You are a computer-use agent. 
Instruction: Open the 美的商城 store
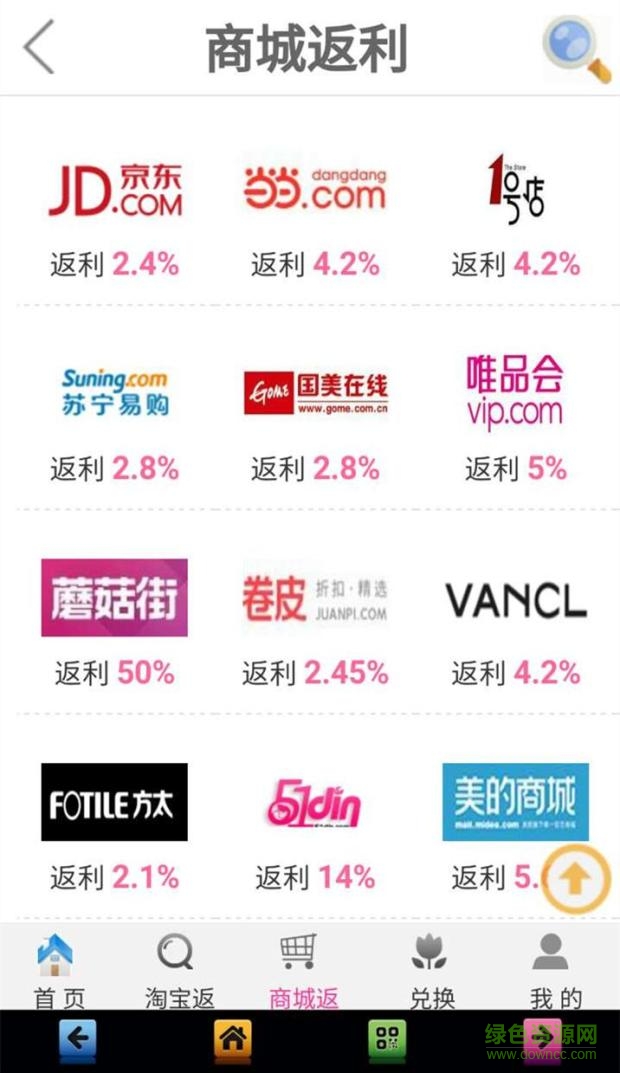[516, 802]
